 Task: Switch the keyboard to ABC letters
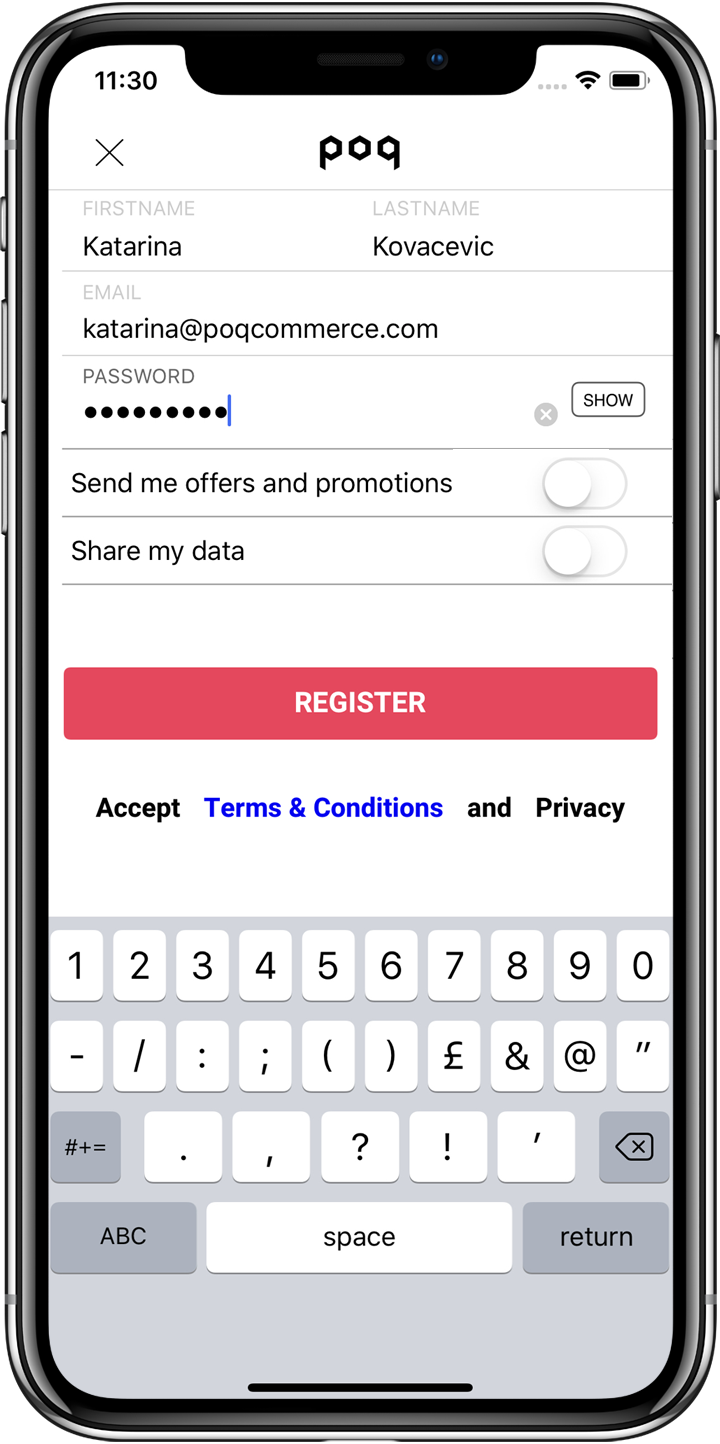(123, 1237)
